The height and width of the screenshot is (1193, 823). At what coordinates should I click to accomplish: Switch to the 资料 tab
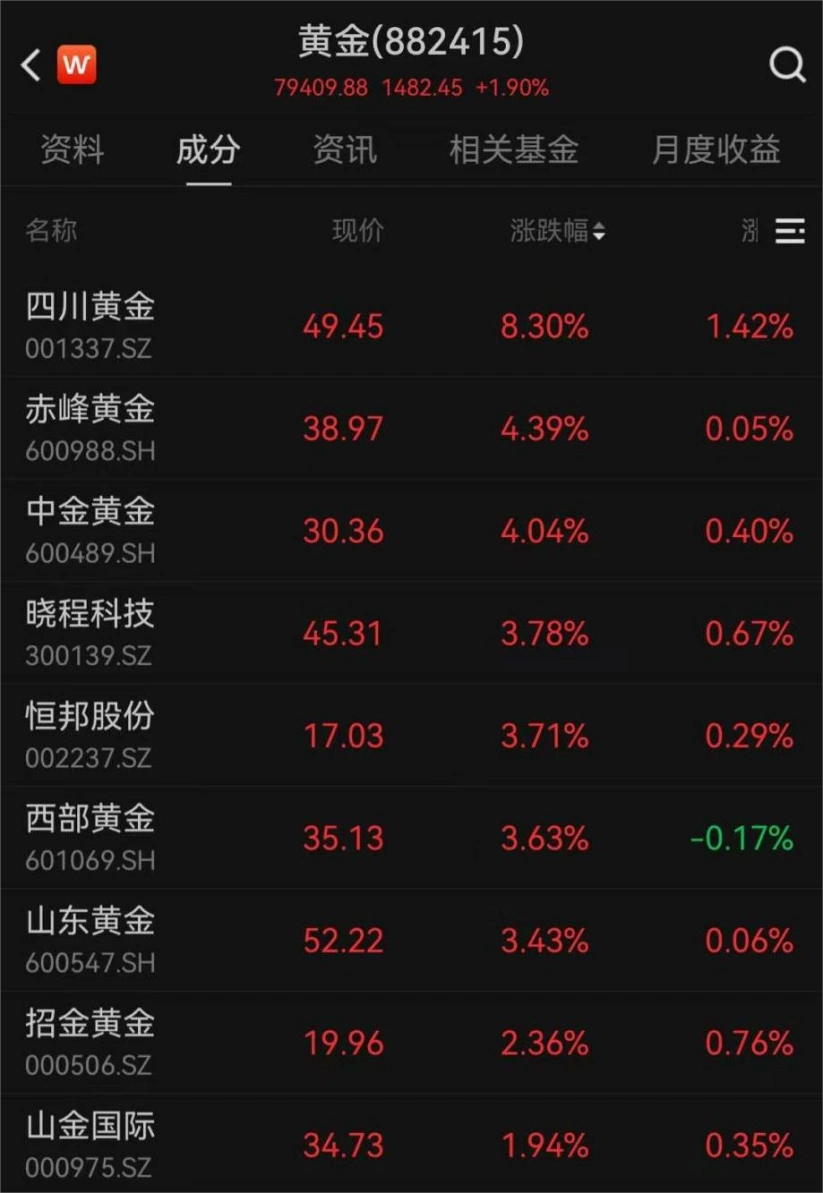coord(71,149)
